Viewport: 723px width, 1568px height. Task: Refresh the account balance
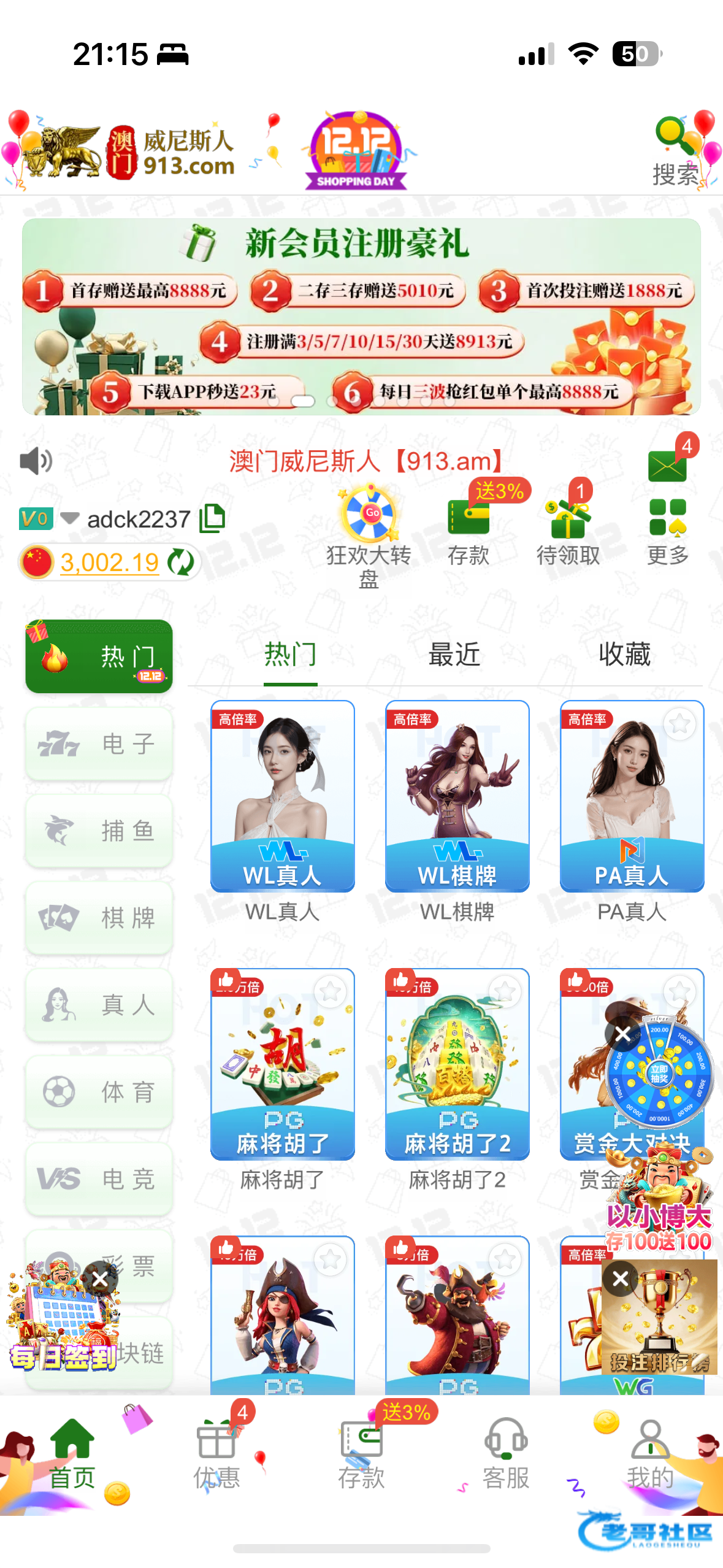(x=181, y=562)
